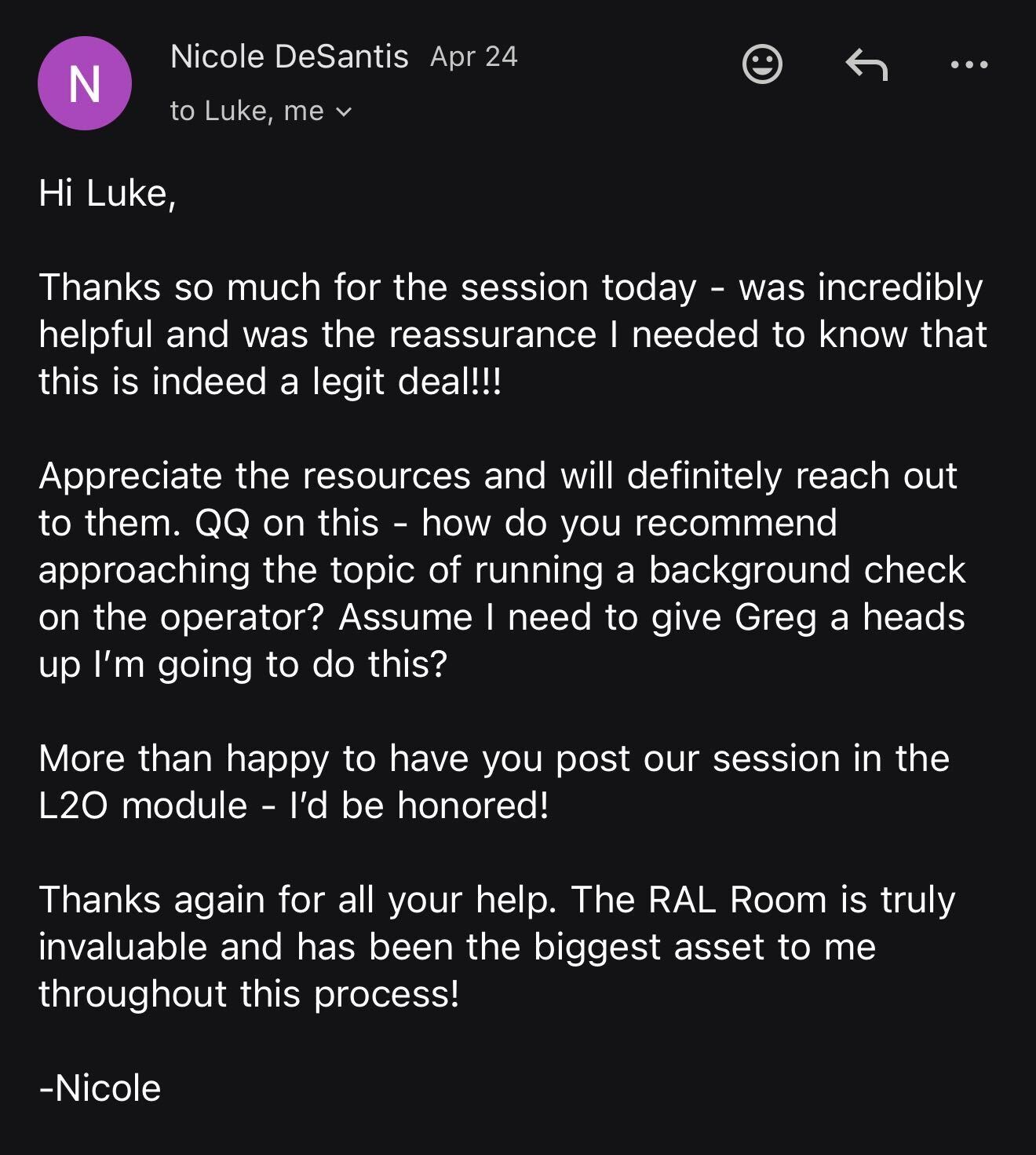Open Nicole DeSantis's purple avatar
Image resolution: width=1036 pixels, height=1155 pixels.
tap(85, 83)
